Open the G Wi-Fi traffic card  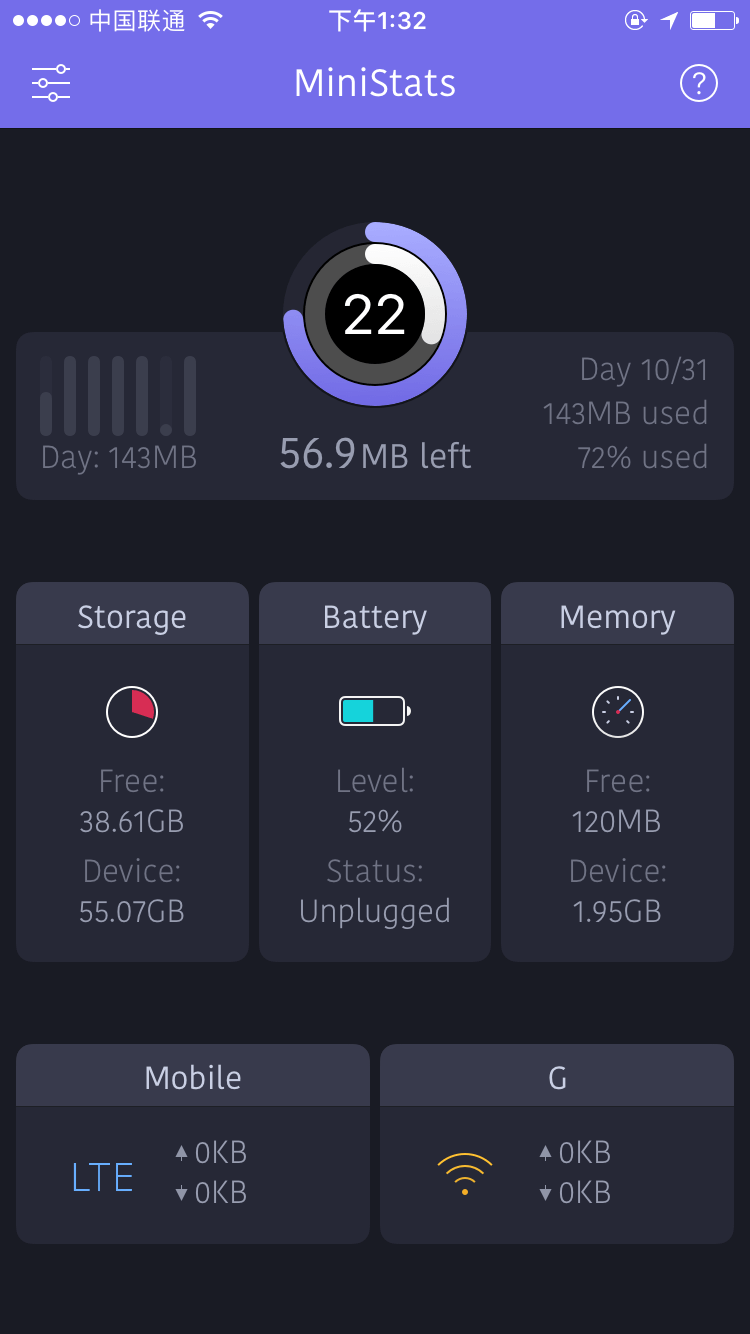coord(557,1144)
